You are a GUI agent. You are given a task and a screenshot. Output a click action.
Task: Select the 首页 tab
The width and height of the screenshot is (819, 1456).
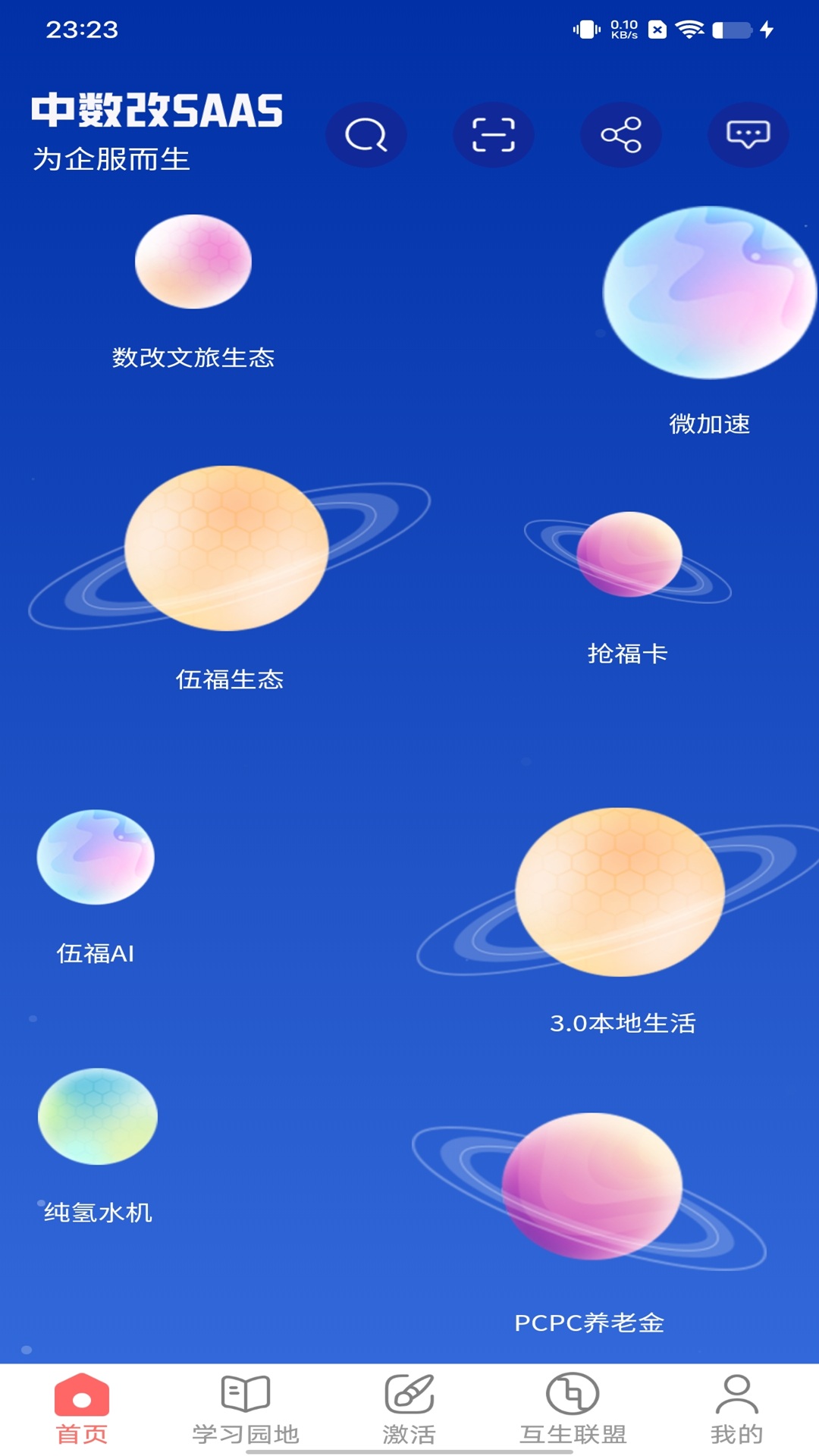click(x=82, y=1409)
